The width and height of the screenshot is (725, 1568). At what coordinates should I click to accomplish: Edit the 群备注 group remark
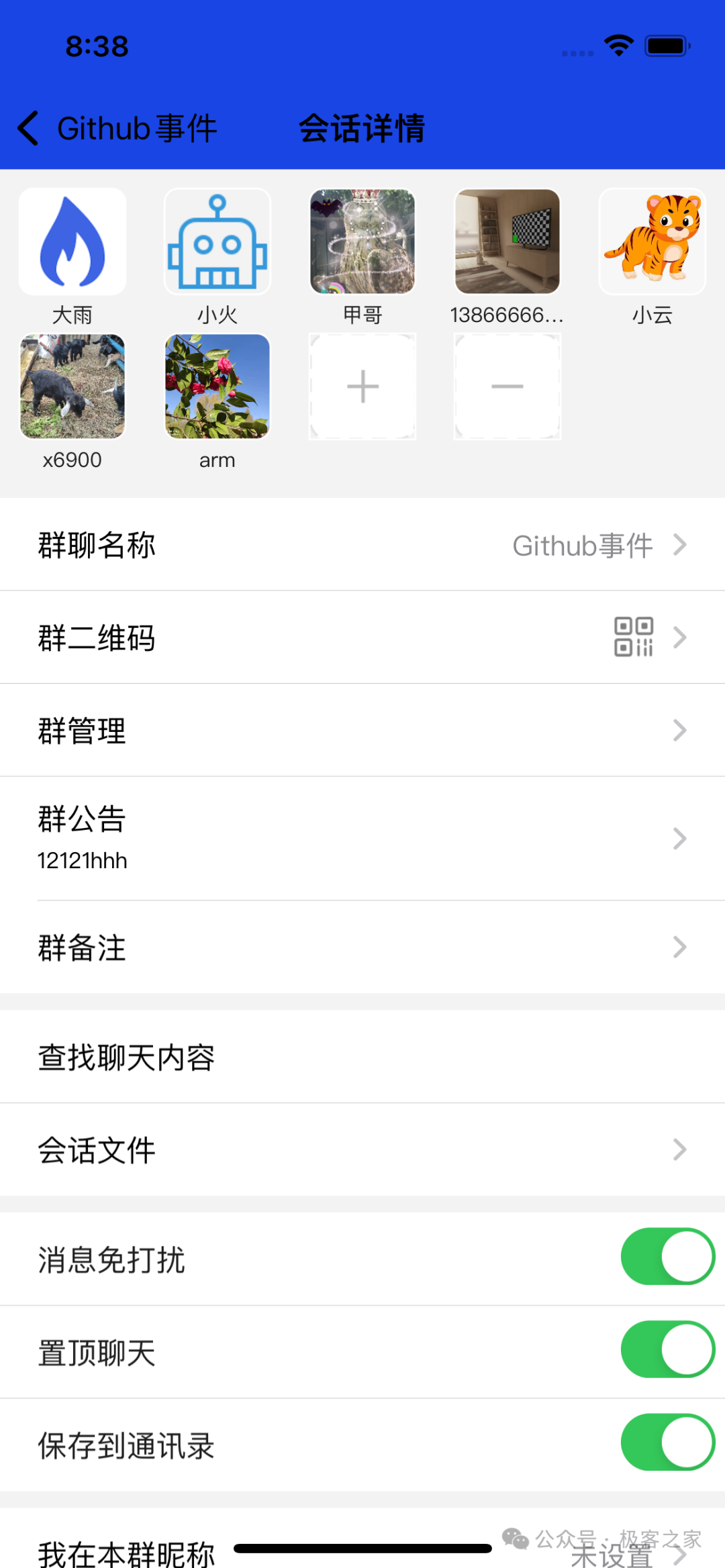pyautogui.click(x=362, y=947)
